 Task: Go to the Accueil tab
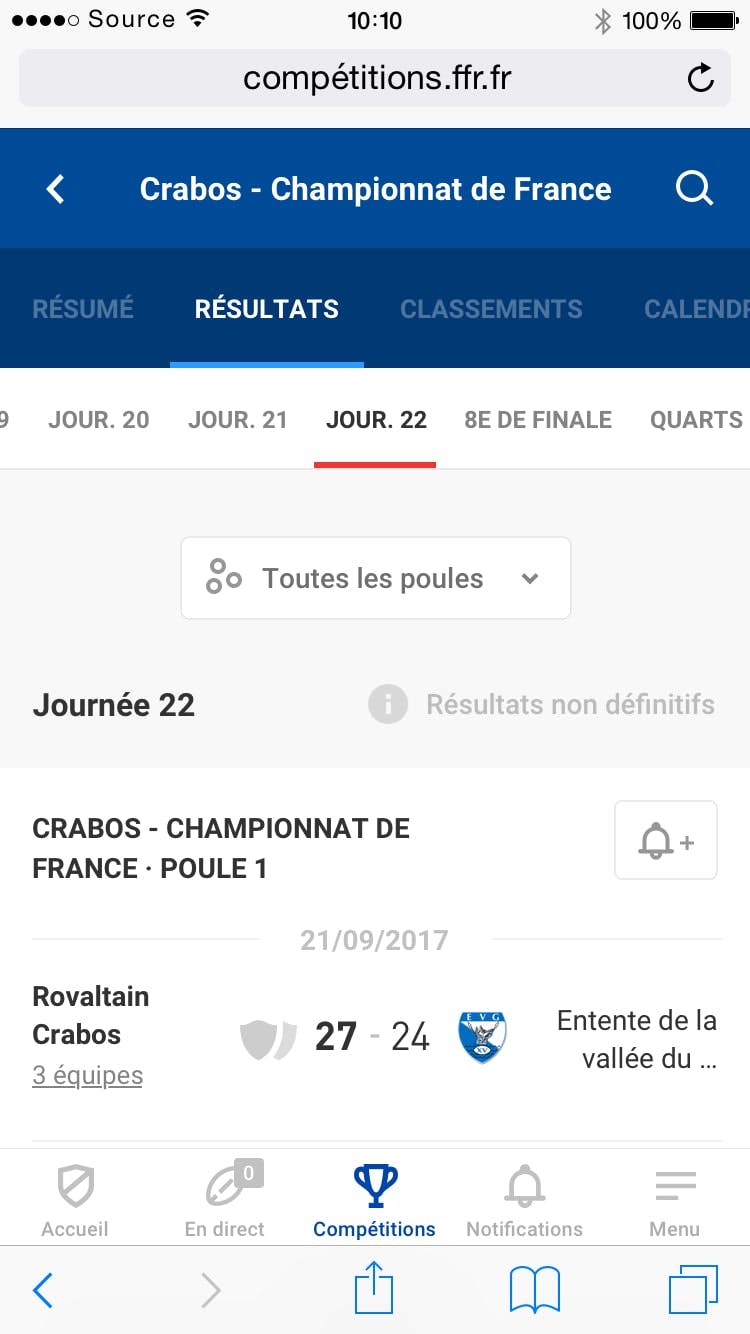(x=75, y=1200)
